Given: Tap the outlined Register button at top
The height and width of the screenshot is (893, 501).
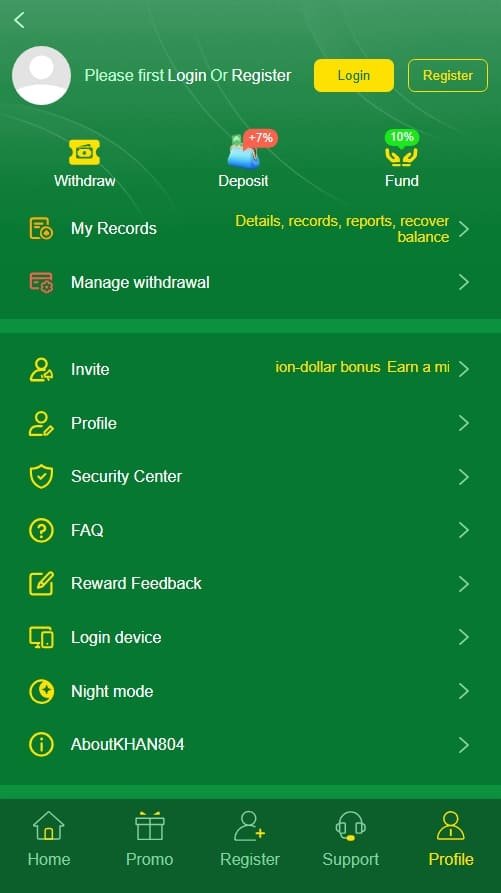Looking at the screenshot, I should click(447, 75).
